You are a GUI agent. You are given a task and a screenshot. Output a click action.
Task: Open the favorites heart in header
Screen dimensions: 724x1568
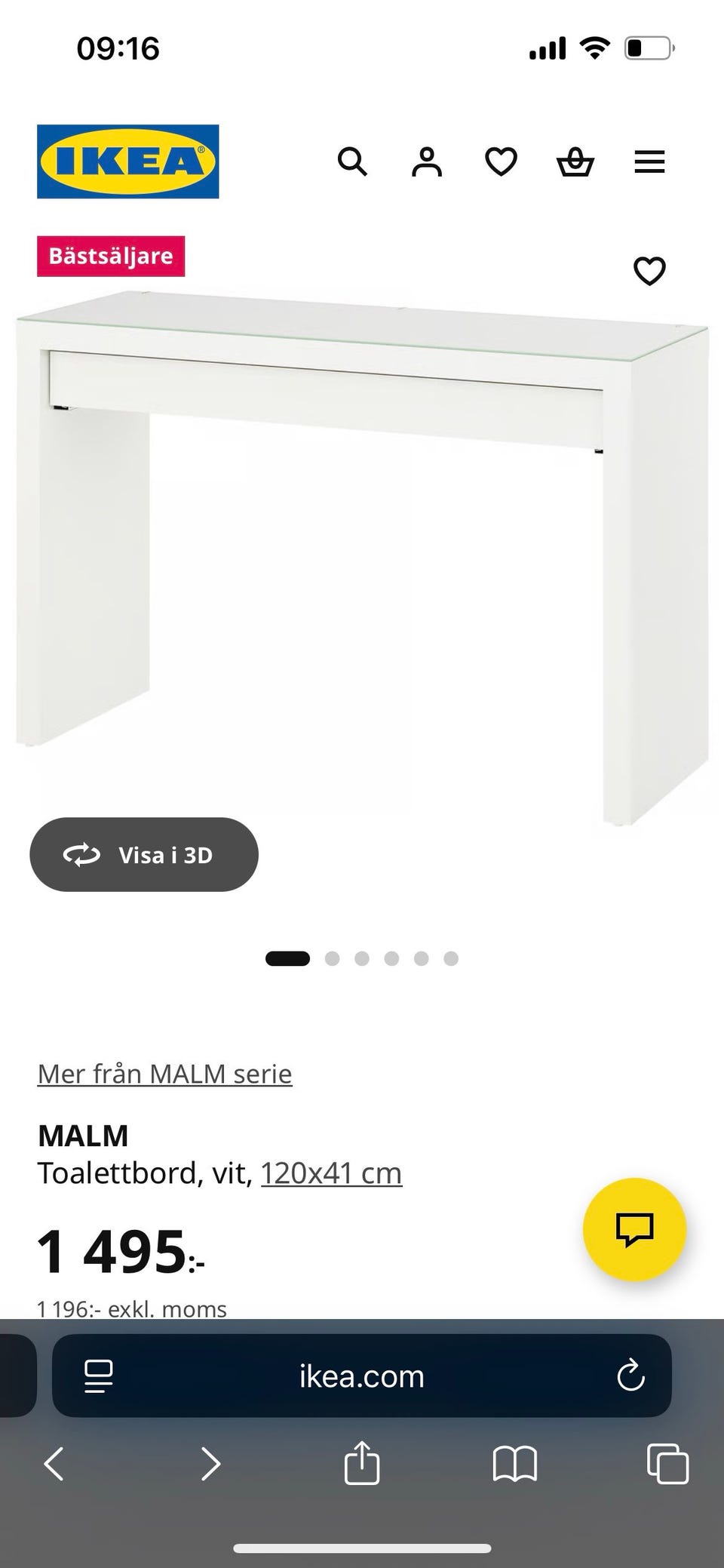[x=501, y=161]
